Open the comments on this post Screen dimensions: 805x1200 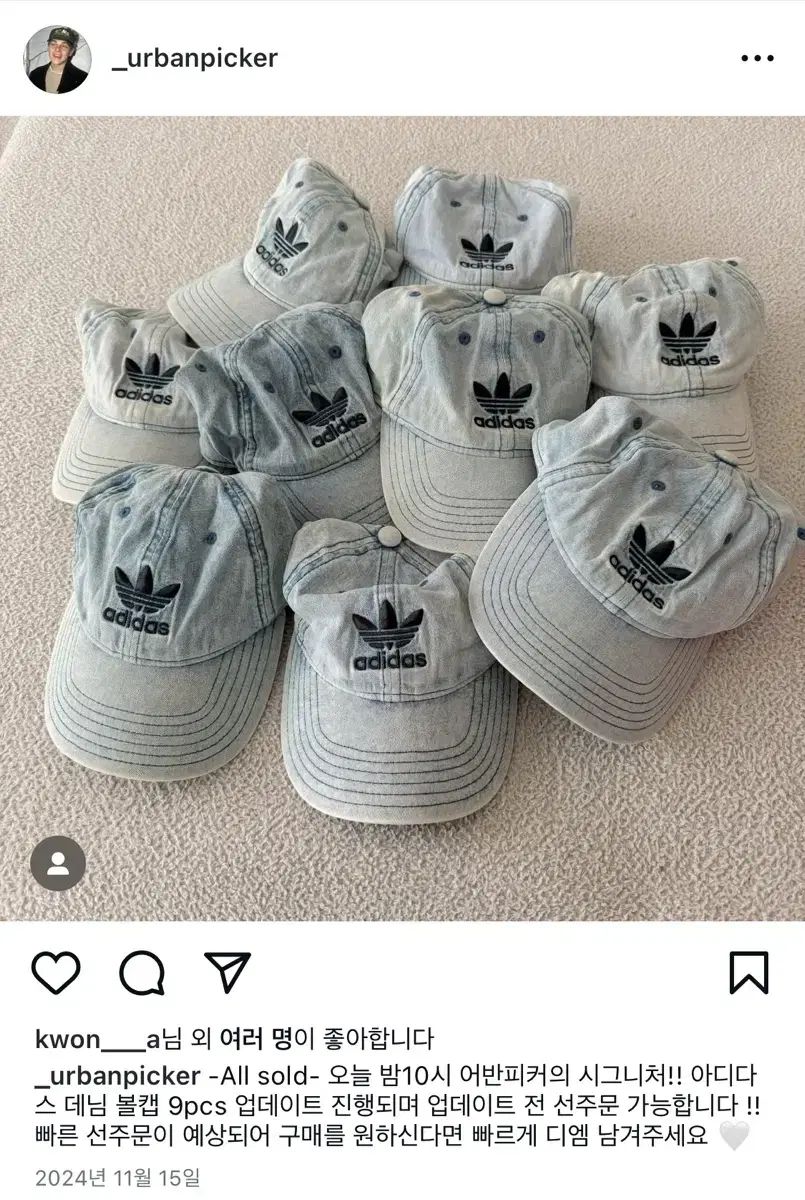tap(142, 971)
